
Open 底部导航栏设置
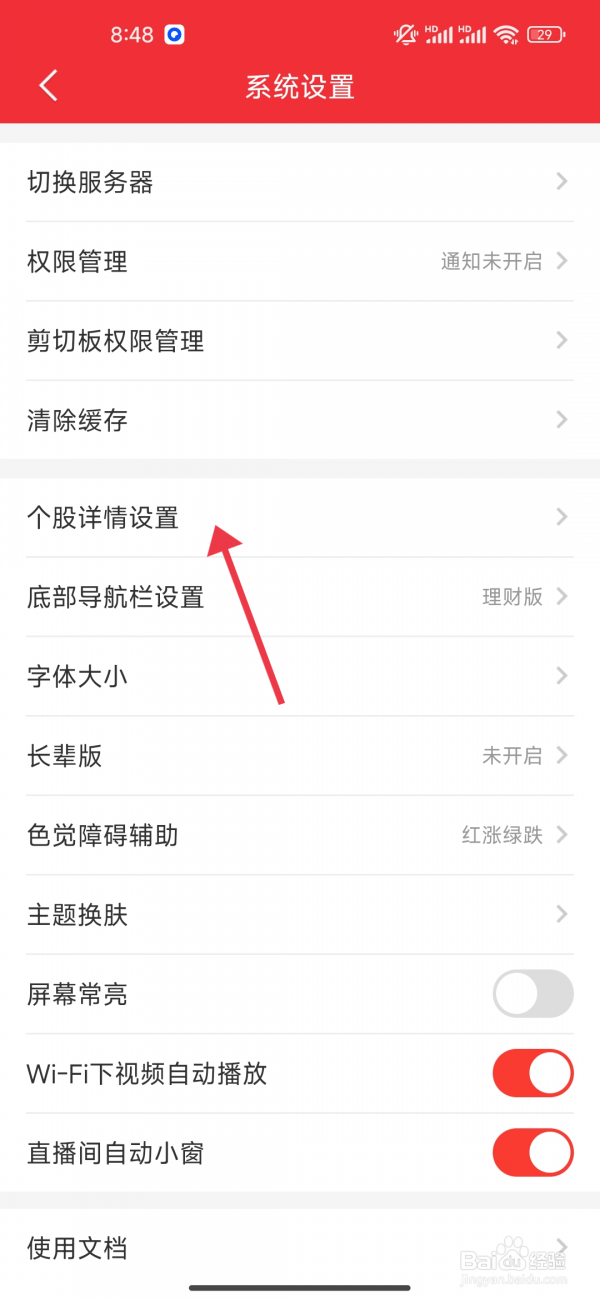click(300, 597)
